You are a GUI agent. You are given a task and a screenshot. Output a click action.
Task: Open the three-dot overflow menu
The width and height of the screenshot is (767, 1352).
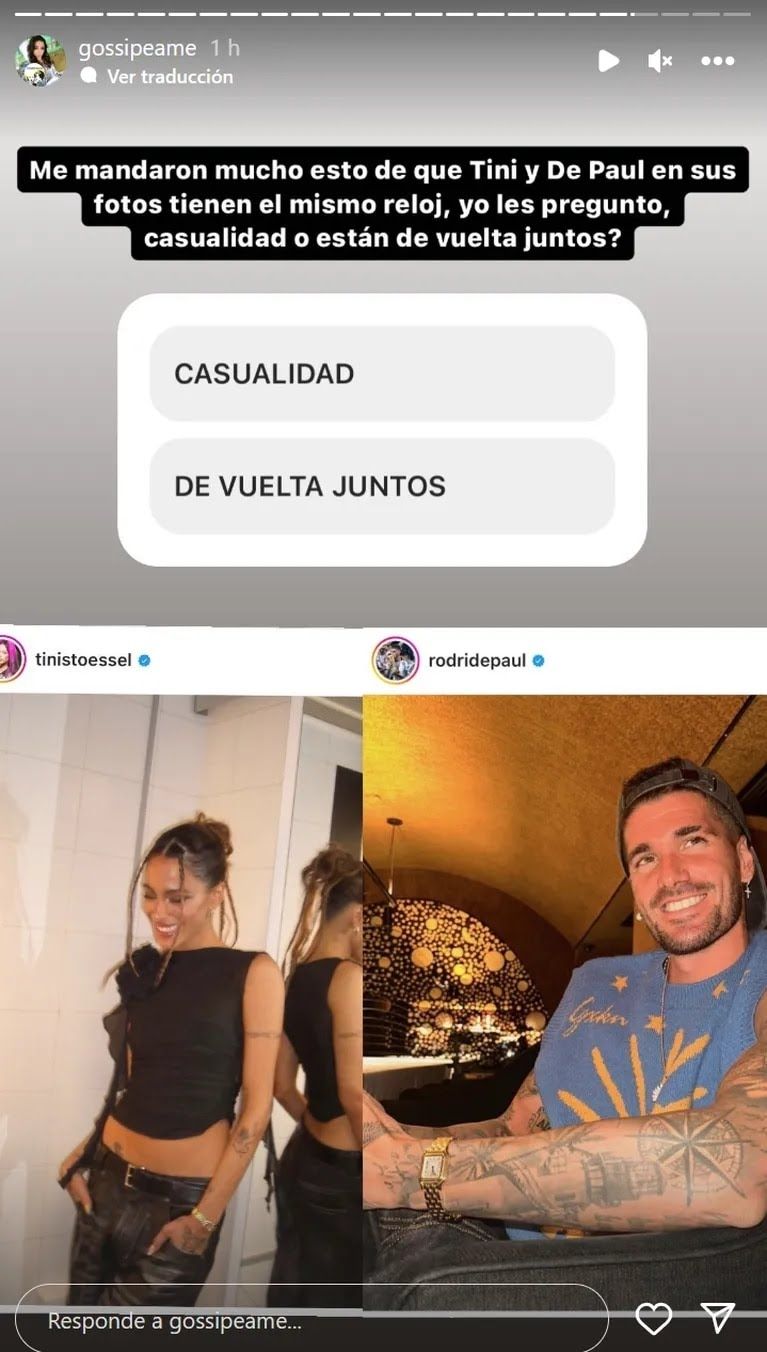point(717,61)
